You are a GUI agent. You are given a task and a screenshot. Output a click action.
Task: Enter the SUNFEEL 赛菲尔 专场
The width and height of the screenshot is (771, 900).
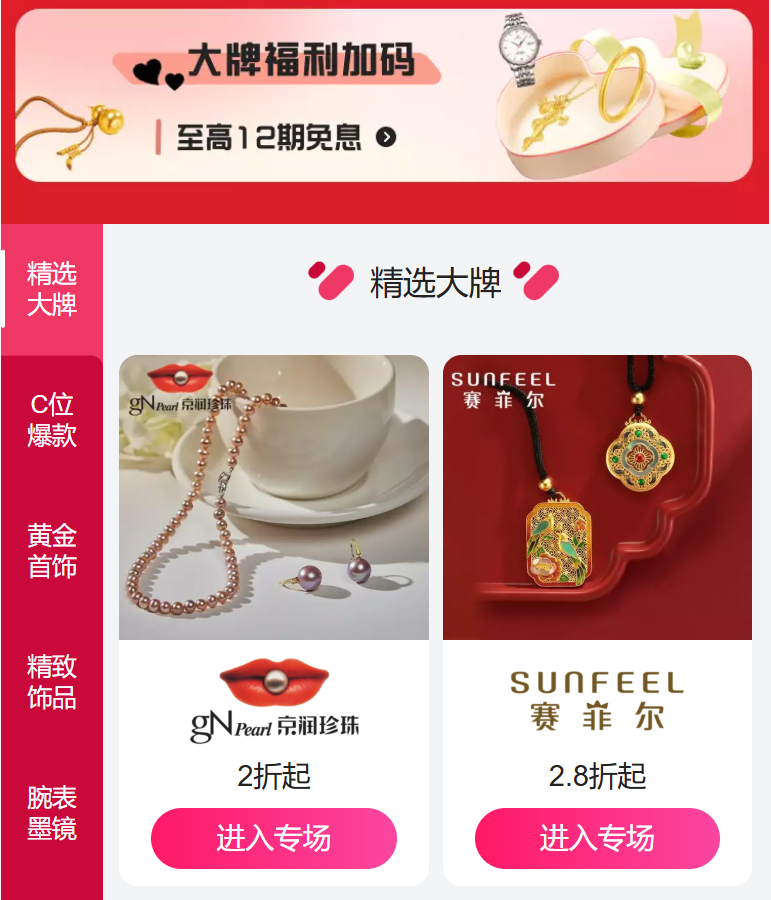pyautogui.click(x=597, y=838)
